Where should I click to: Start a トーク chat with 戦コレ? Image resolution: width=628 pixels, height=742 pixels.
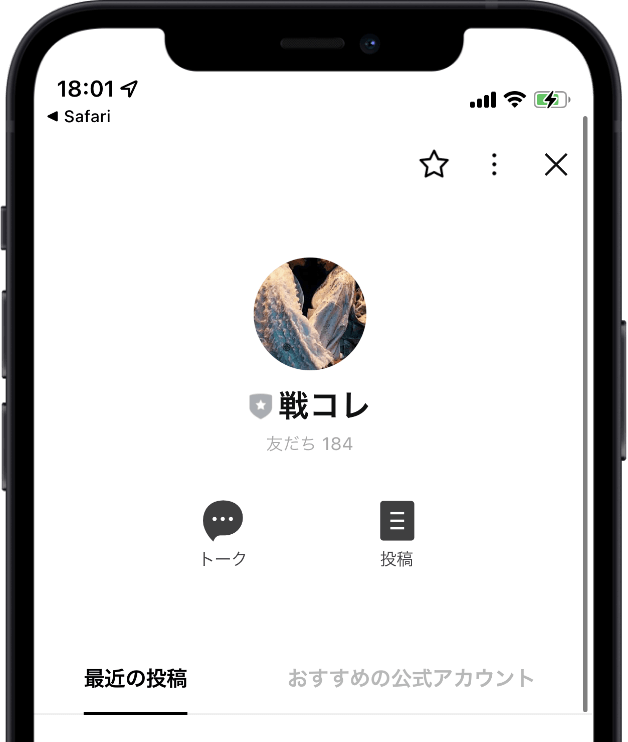pyautogui.click(x=223, y=533)
